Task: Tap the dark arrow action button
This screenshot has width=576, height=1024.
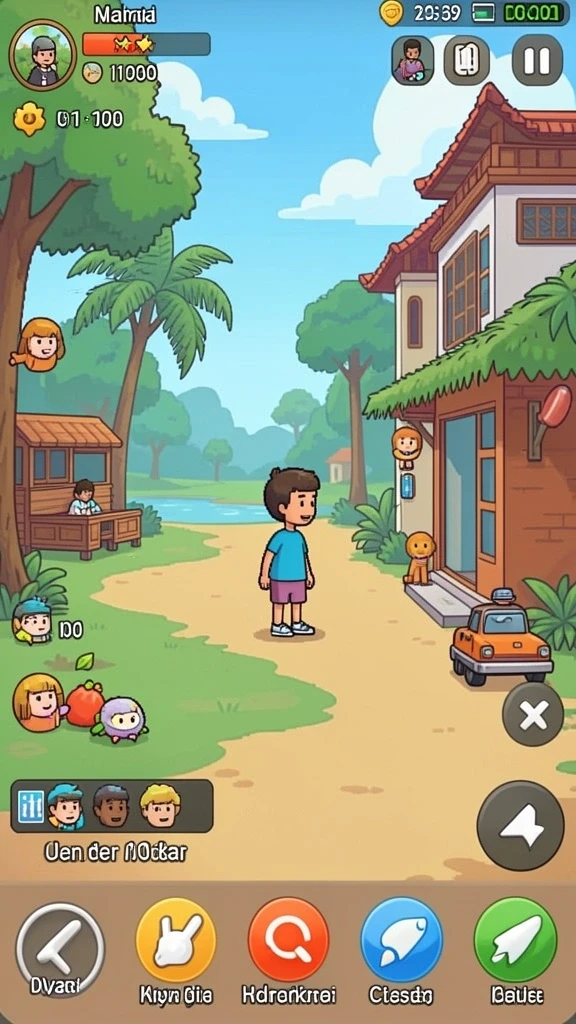Action: pos(520,825)
